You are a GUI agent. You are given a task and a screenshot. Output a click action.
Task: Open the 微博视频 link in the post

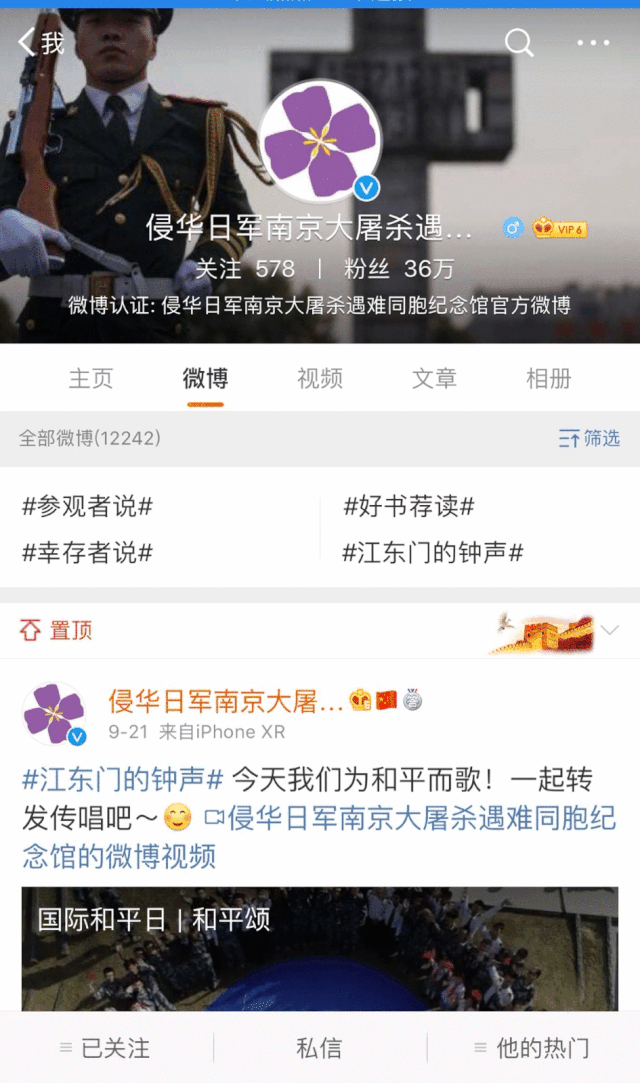320,838
